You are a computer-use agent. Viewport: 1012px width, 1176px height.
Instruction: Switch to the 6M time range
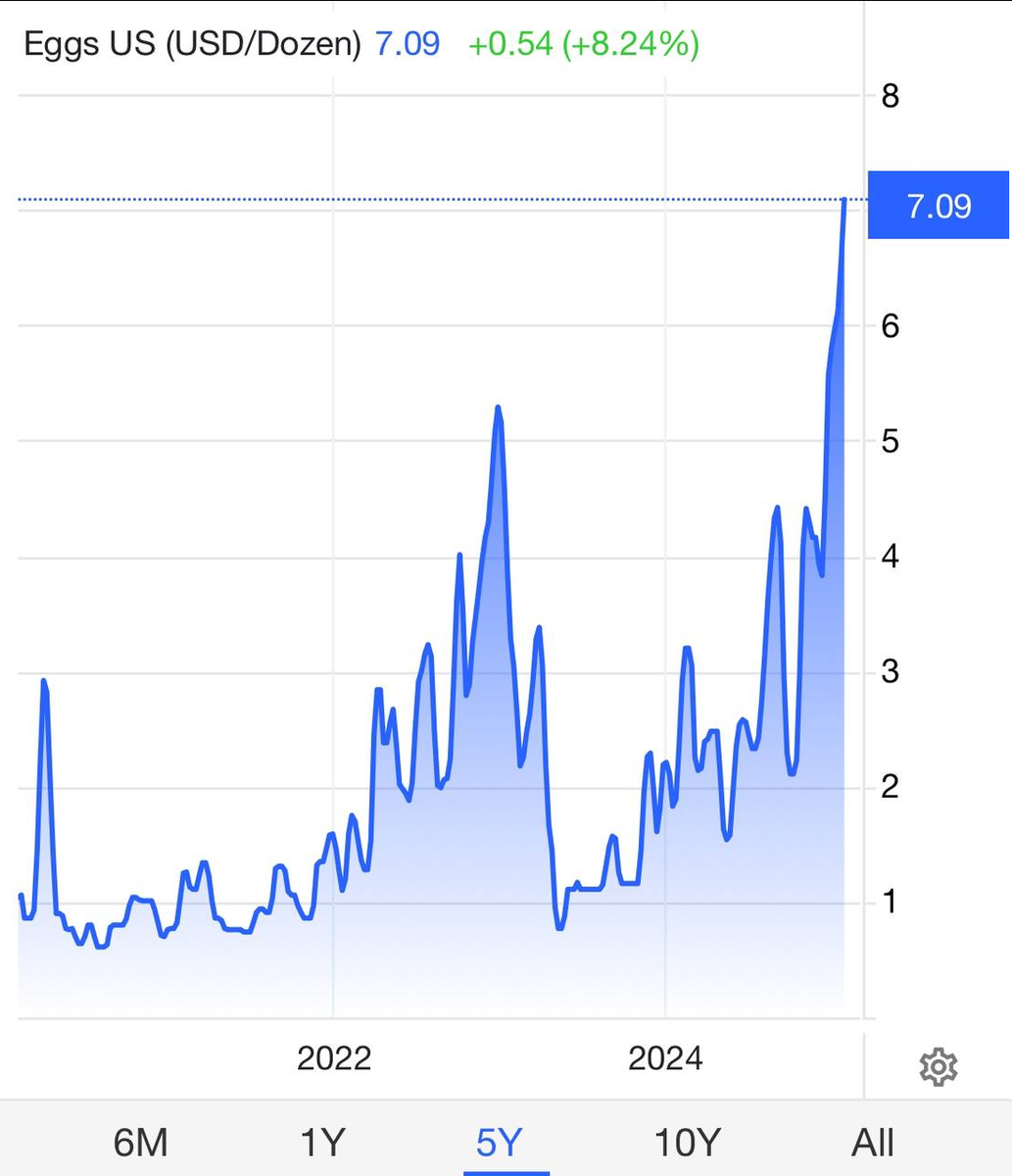click(141, 1143)
